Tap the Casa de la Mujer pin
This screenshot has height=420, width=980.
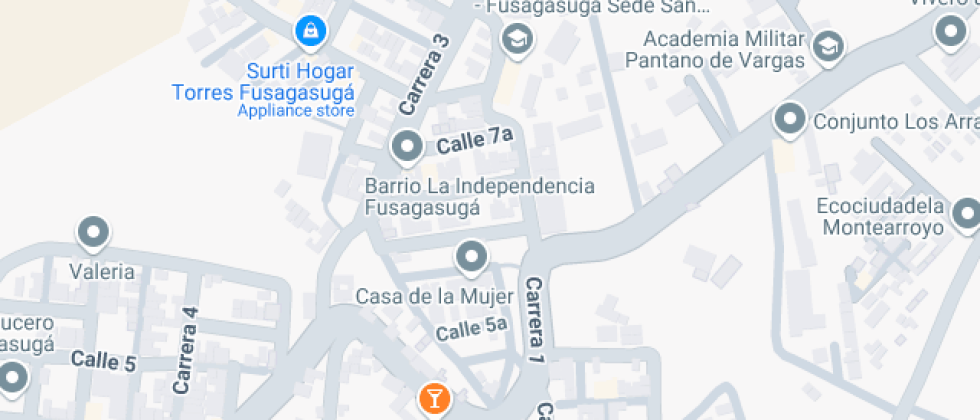(471, 258)
